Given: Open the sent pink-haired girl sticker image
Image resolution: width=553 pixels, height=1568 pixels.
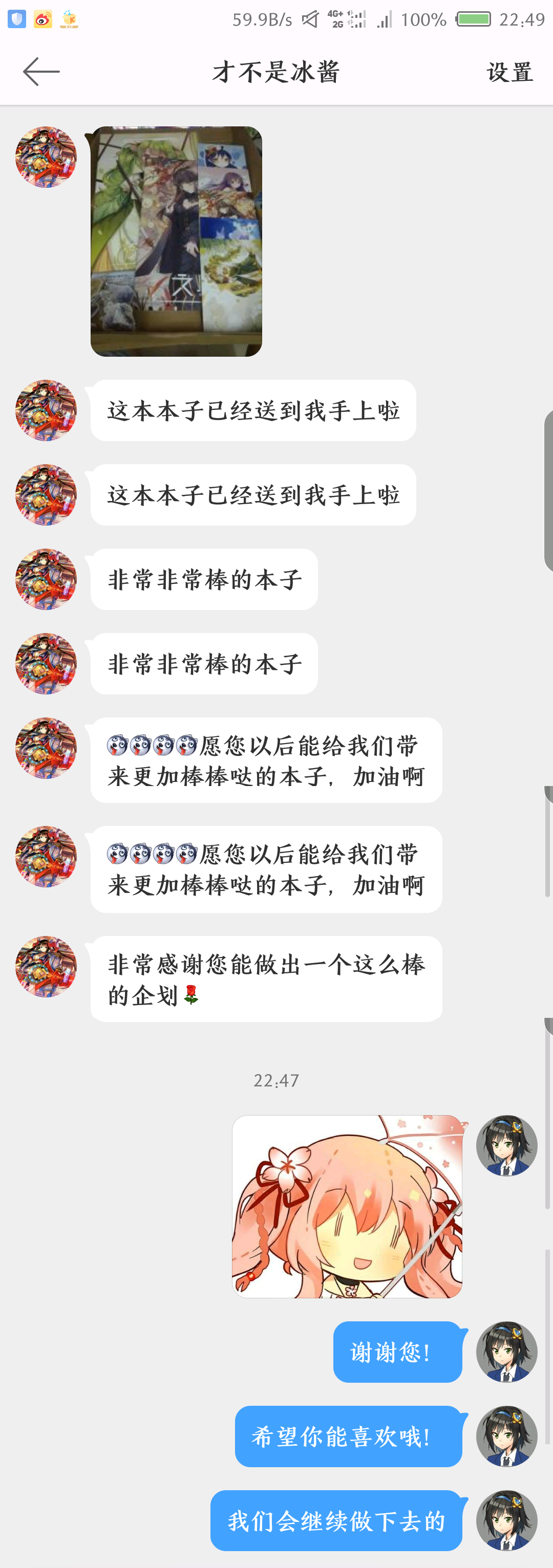Looking at the screenshot, I should (x=347, y=1206).
